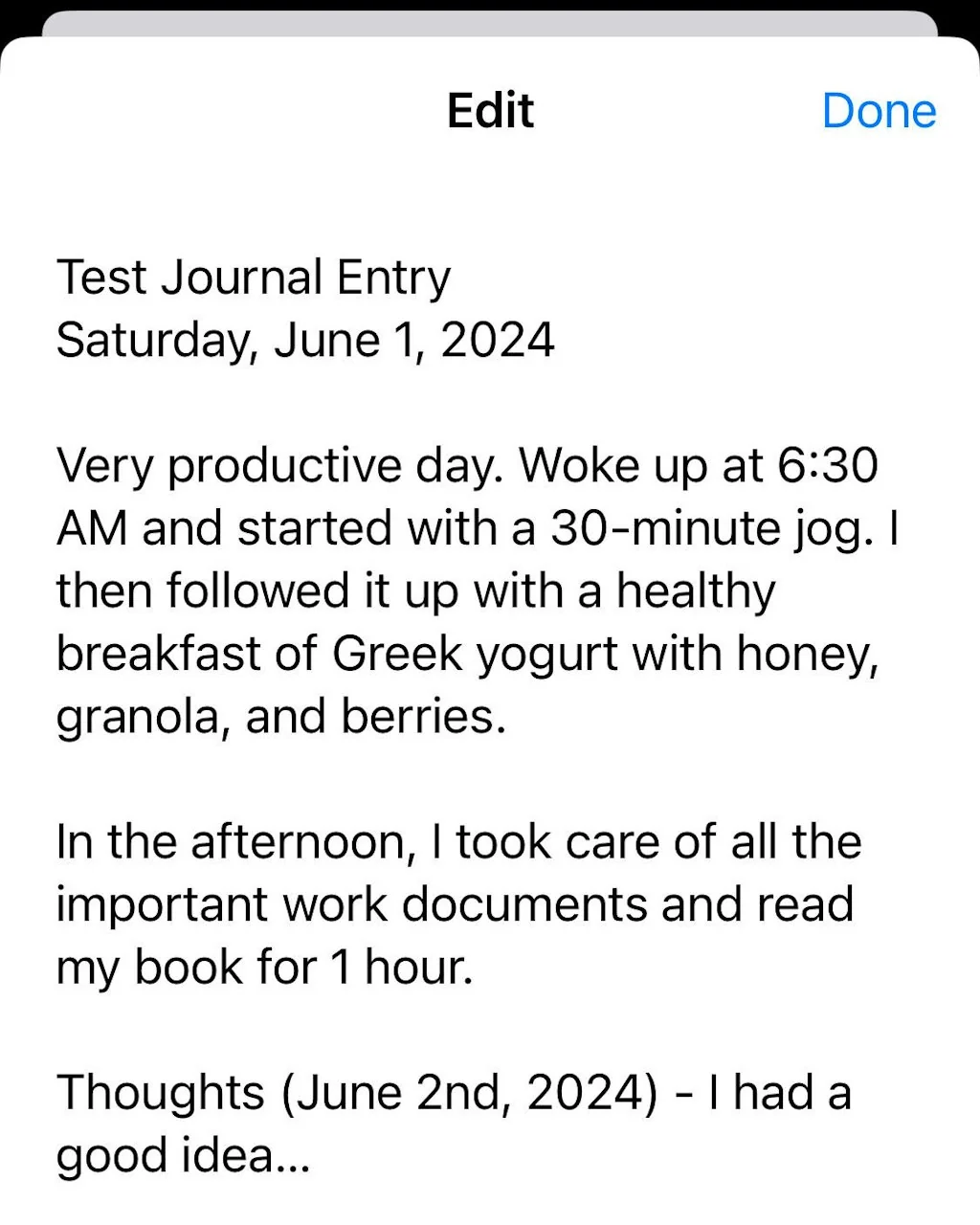This screenshot has height=1225, width=980.
Task: Tap the word "productive" in the text
Action: (x=278, y=465)
